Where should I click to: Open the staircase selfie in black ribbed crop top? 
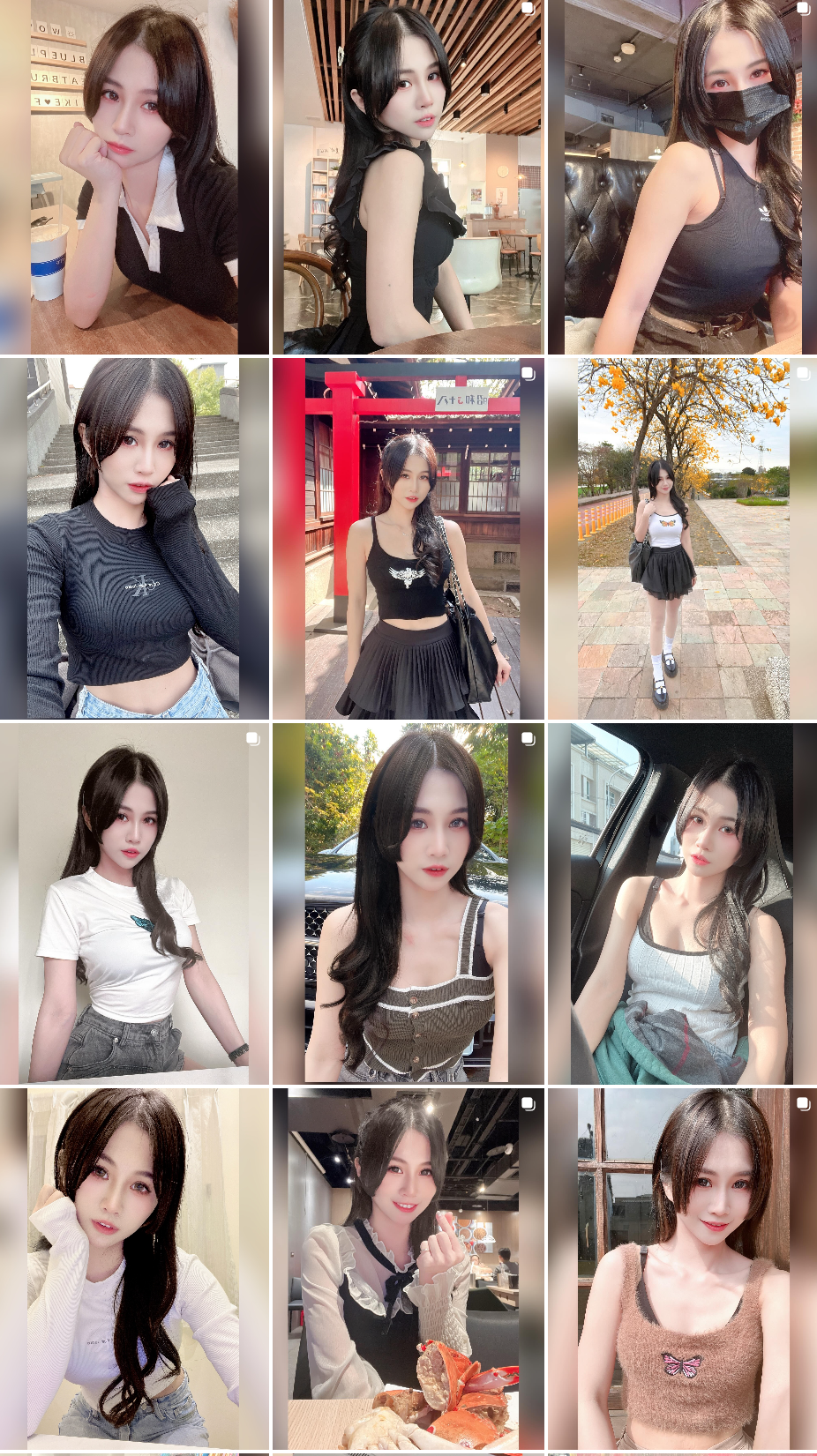coord(134,538)
